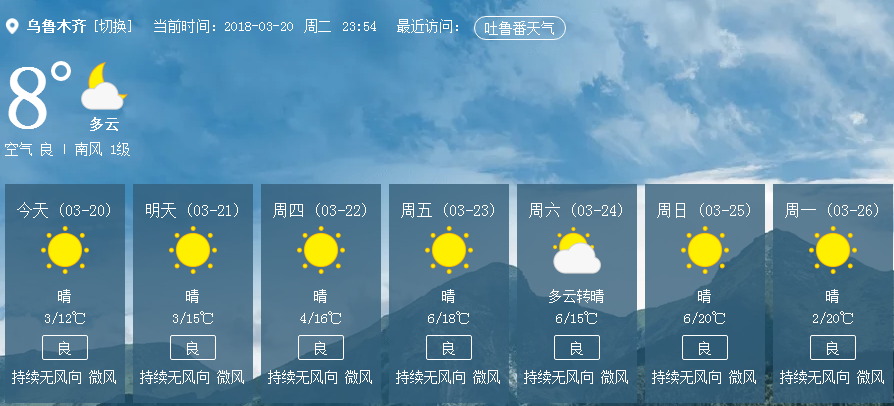894x406 pixels.
Task: Tap 切换 to change city
Action: click(x=112, y=26)
